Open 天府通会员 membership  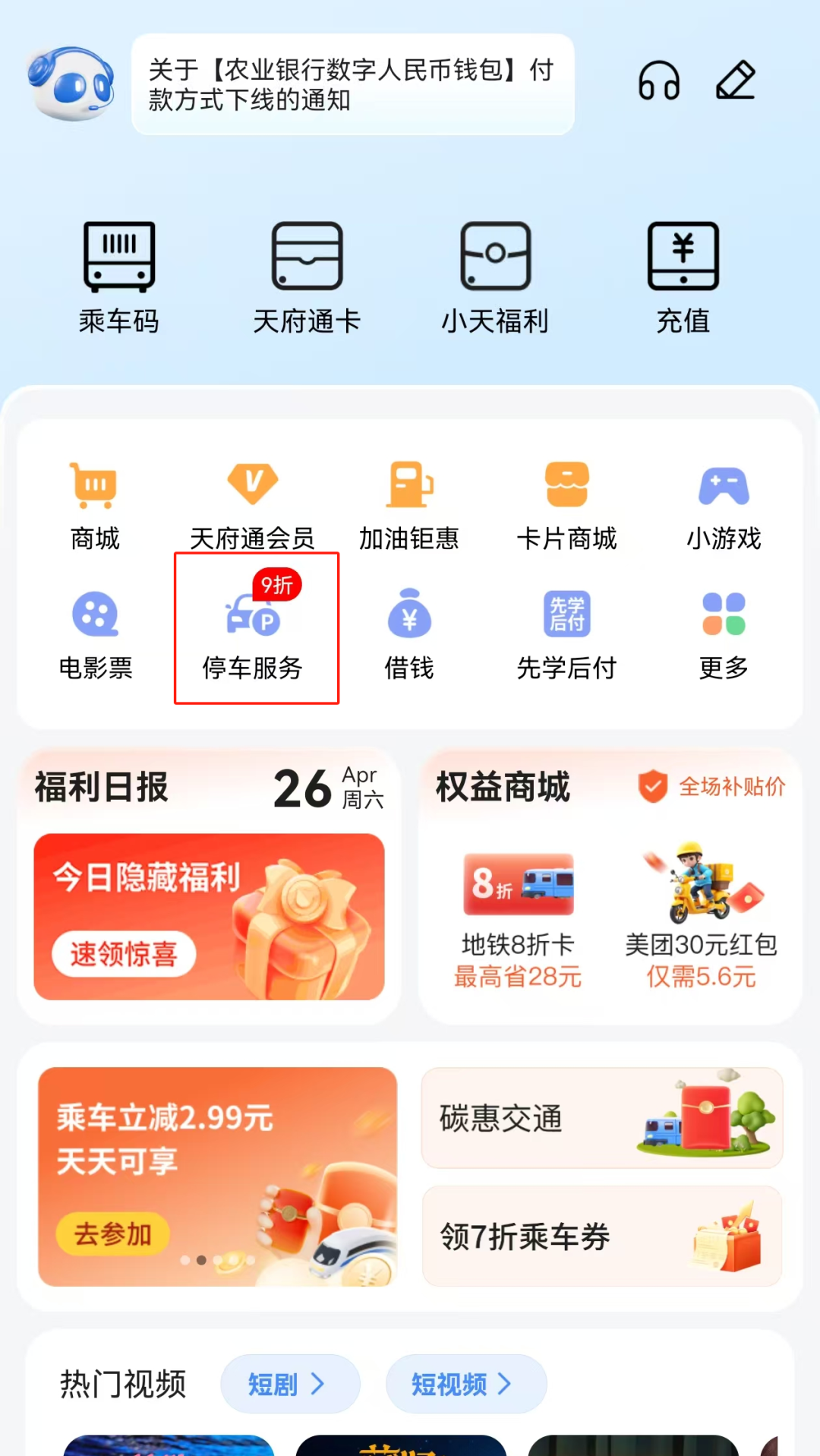tap(252, 505)
